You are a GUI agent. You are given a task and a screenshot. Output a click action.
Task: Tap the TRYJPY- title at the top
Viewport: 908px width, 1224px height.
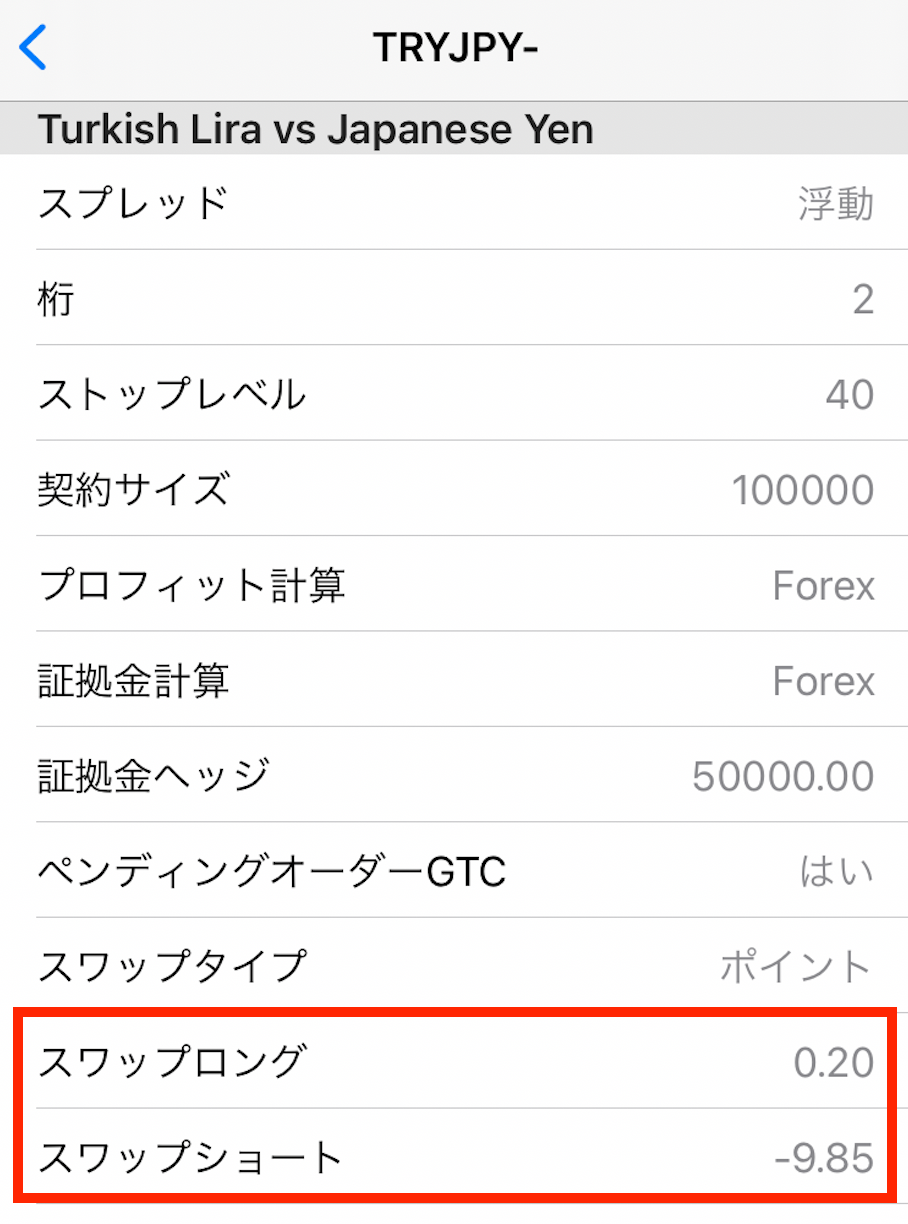click(x=454, y=46)
